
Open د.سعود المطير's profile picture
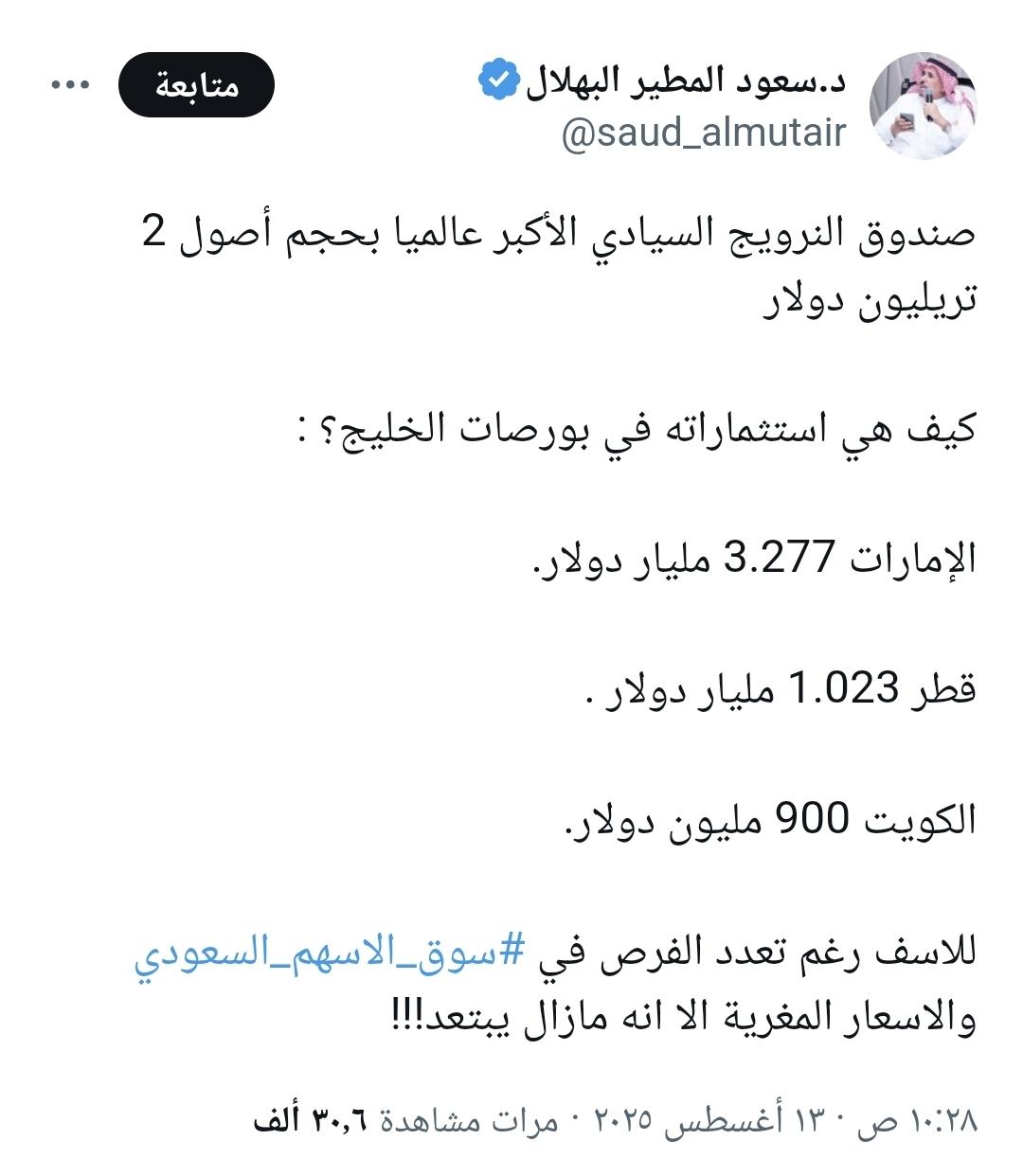coord(923,106)
